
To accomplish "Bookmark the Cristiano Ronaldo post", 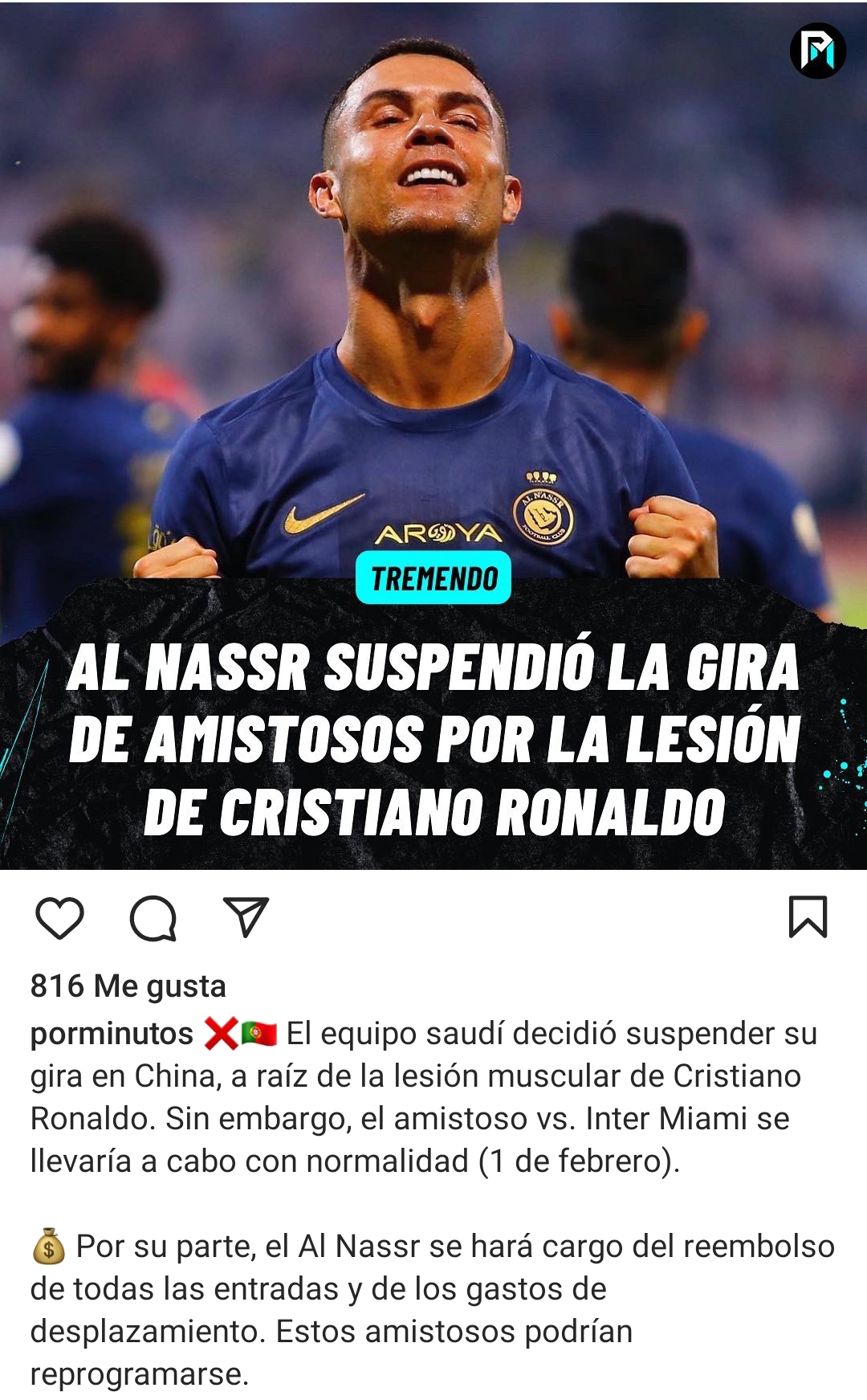I will click(x=808, y=917).
